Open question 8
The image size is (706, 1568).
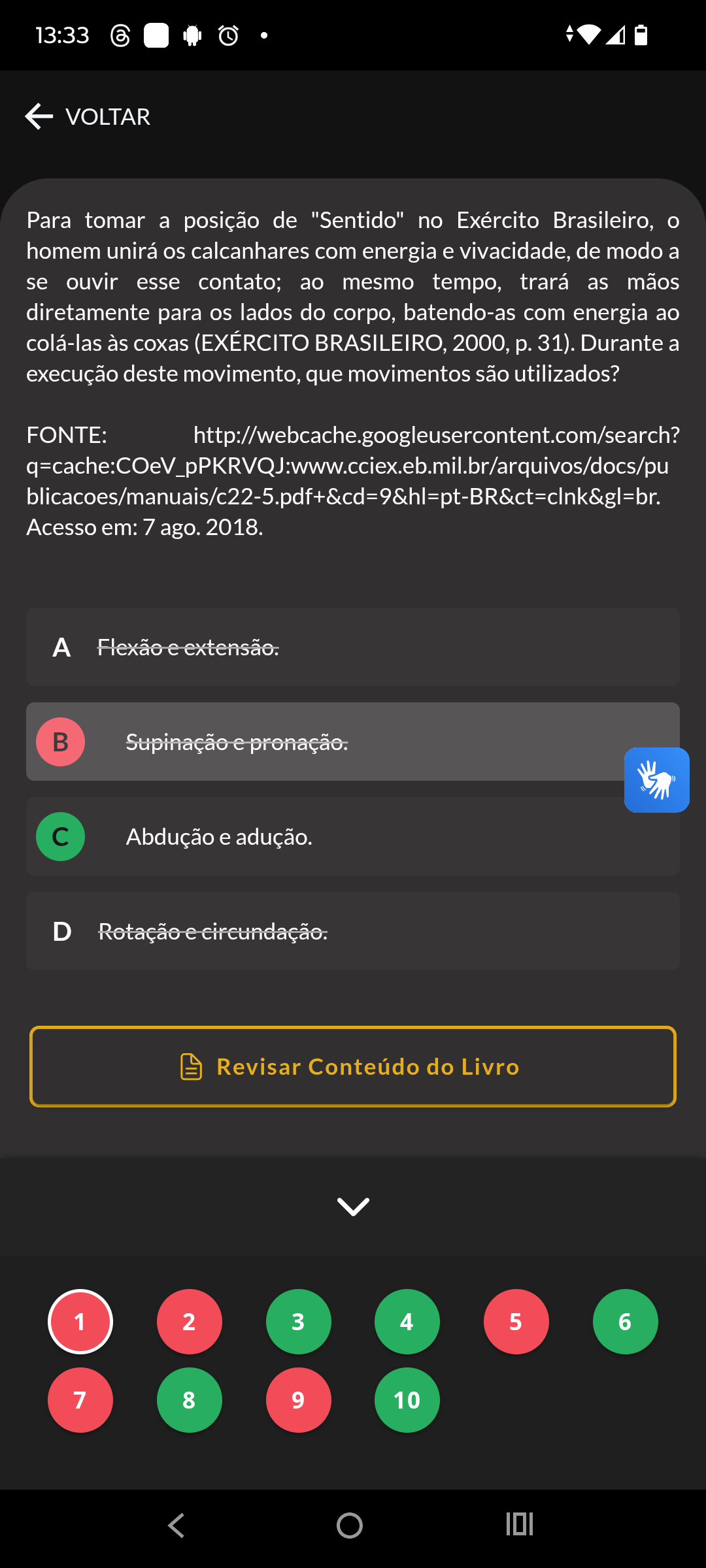pyautogui.click(x=190, y=1400)
